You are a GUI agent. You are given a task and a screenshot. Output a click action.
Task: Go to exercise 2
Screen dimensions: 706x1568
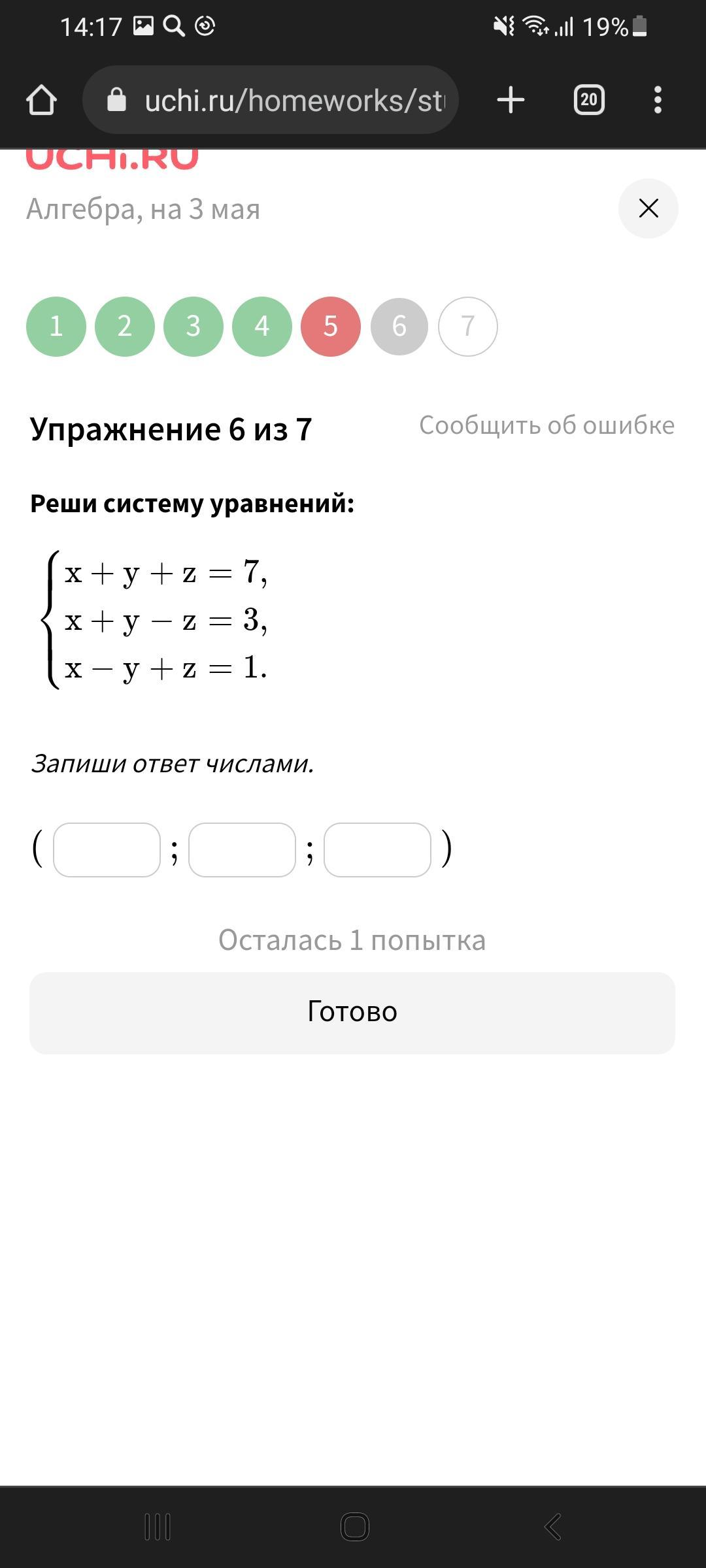click(x=125, y=326)
